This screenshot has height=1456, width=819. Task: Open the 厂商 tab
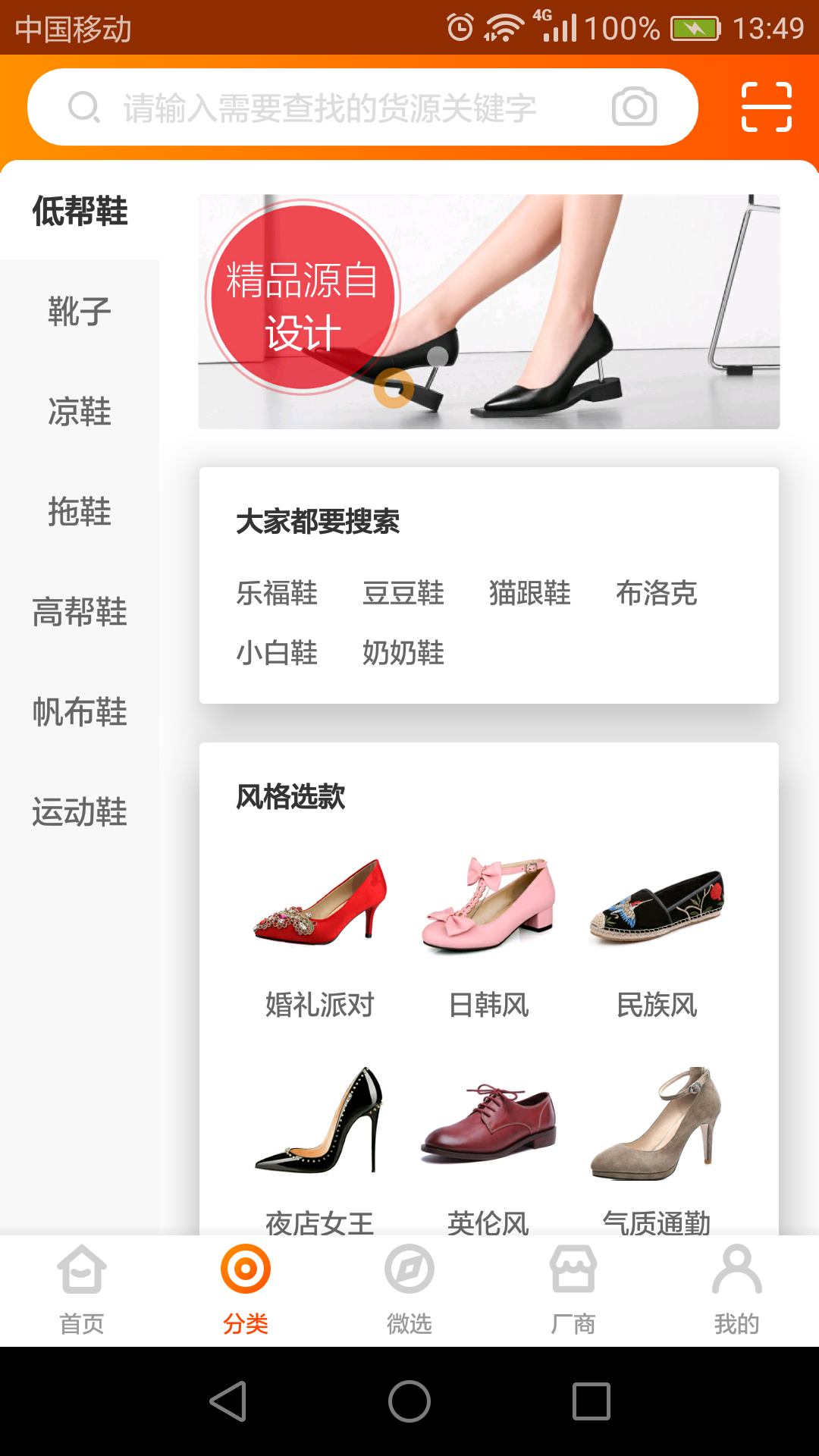(573, 1289)
